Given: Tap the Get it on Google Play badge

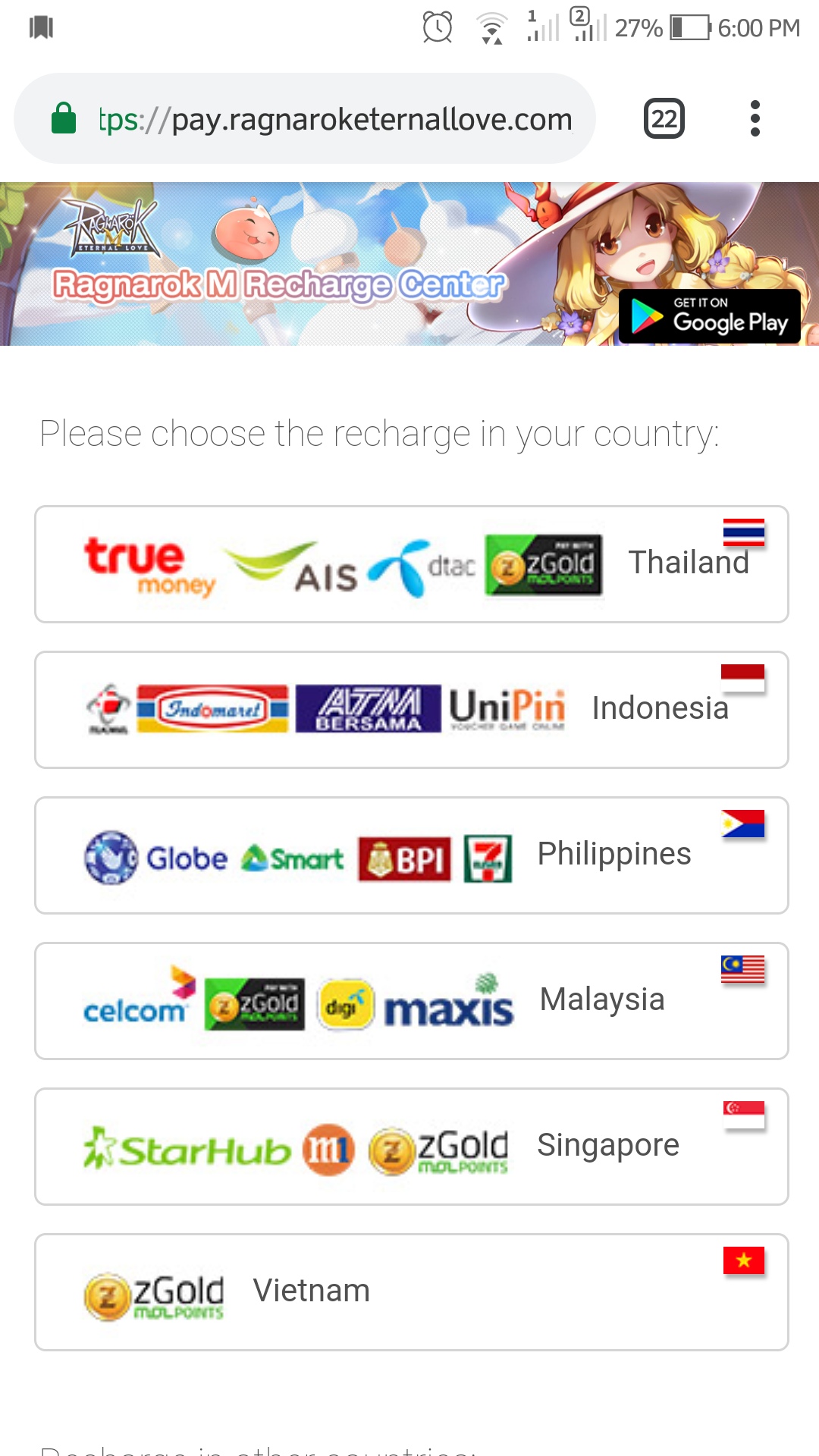Looking at the screenshot, I should [710, 316].
